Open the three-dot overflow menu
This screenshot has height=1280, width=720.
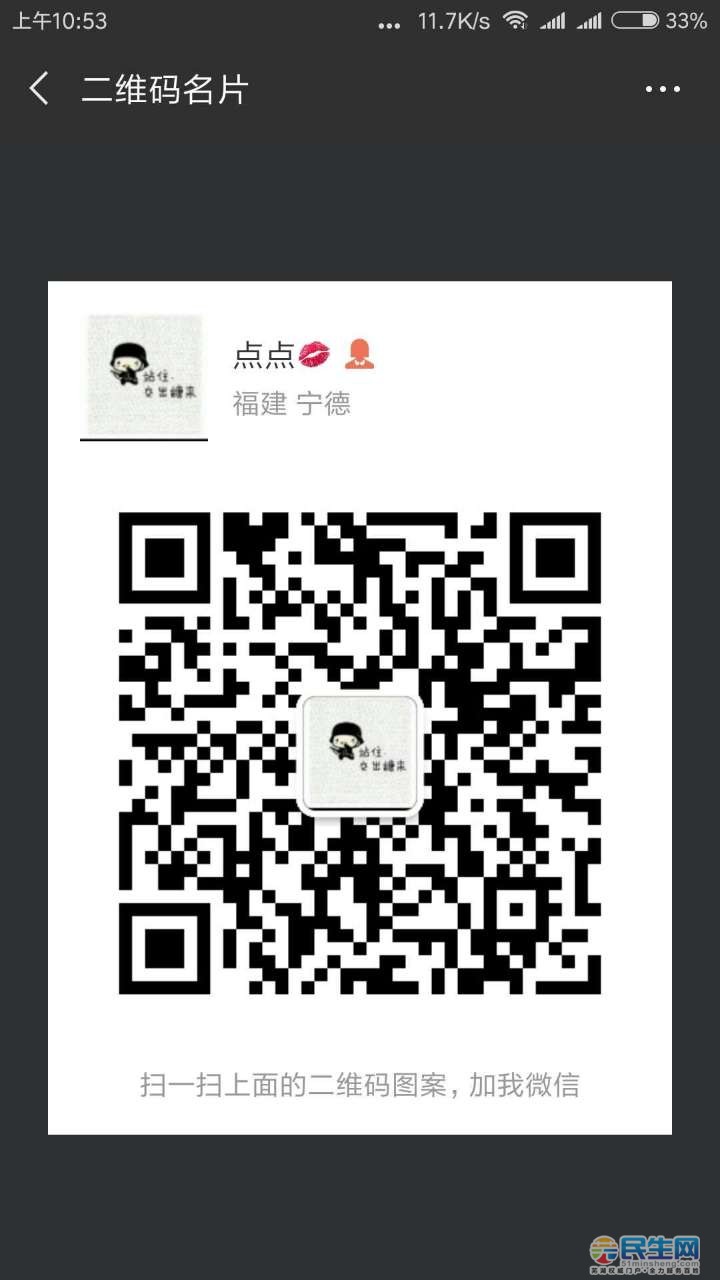click(x=662, y=90)
